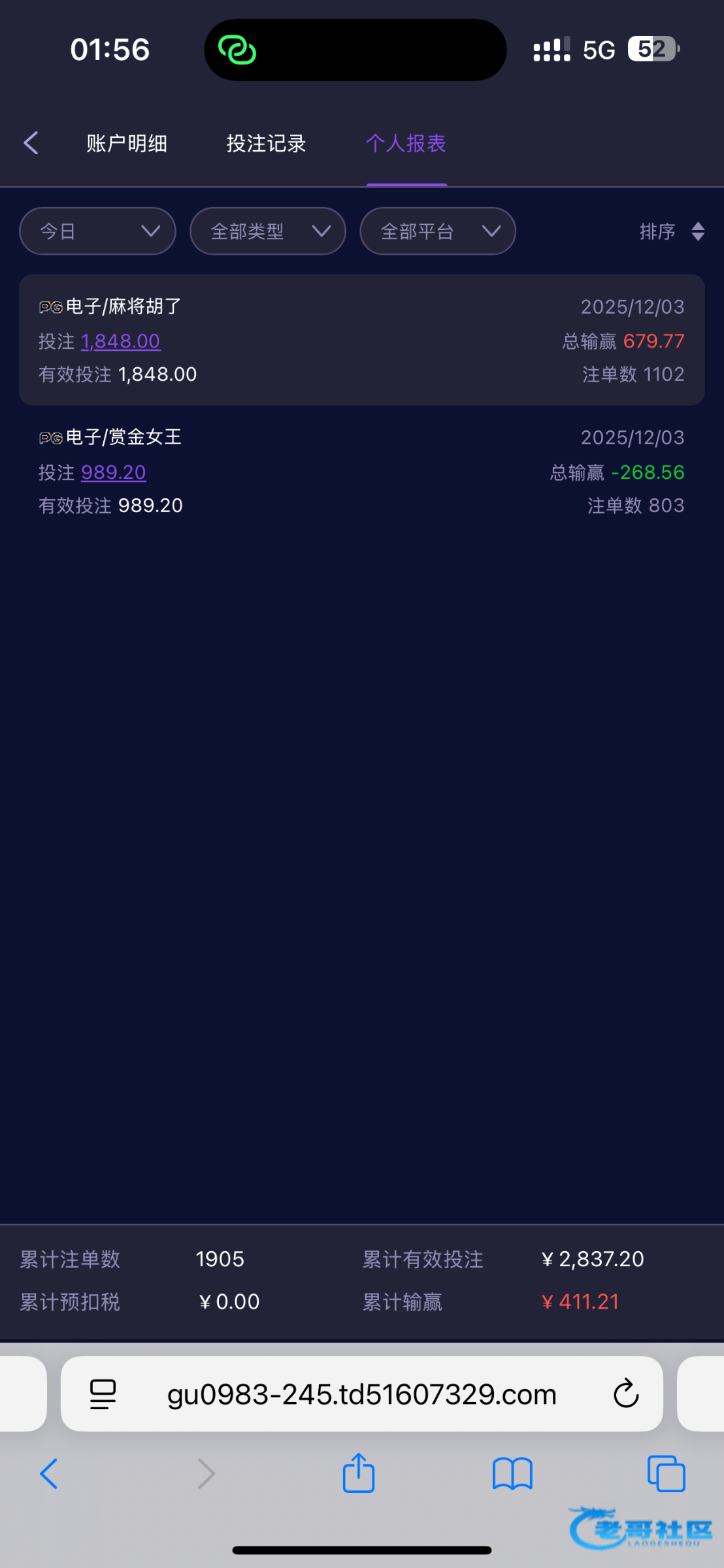The image size is (724, 1568).
Task: Open the 1,848.00 bet amount link
Action: click(121, 341)
